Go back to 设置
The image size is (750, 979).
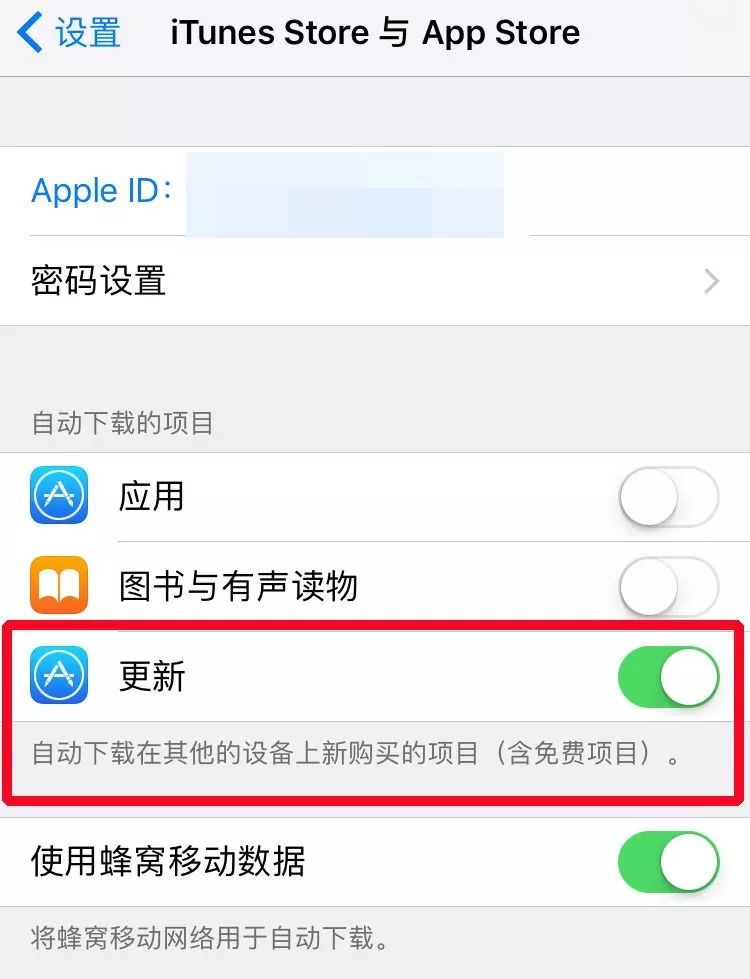point(70,33)
